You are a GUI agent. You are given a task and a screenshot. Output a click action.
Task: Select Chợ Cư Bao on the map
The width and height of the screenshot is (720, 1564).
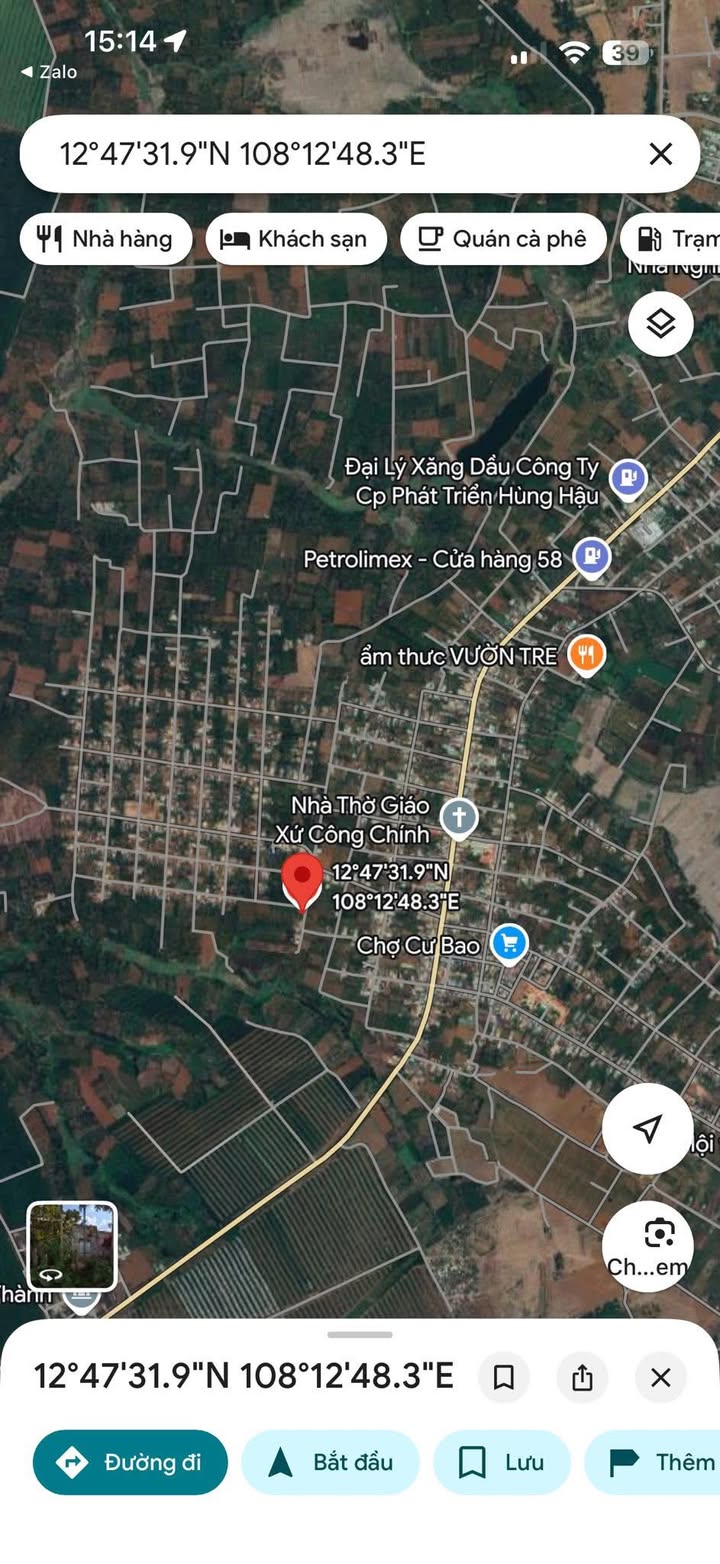pos(509,944)
